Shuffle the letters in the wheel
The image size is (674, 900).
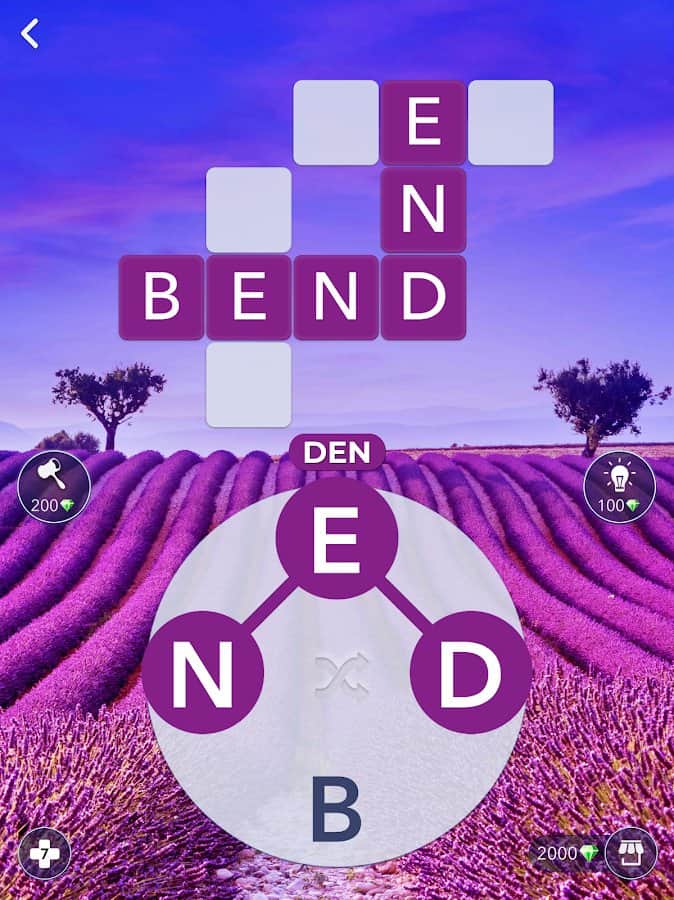pos(337,677)
